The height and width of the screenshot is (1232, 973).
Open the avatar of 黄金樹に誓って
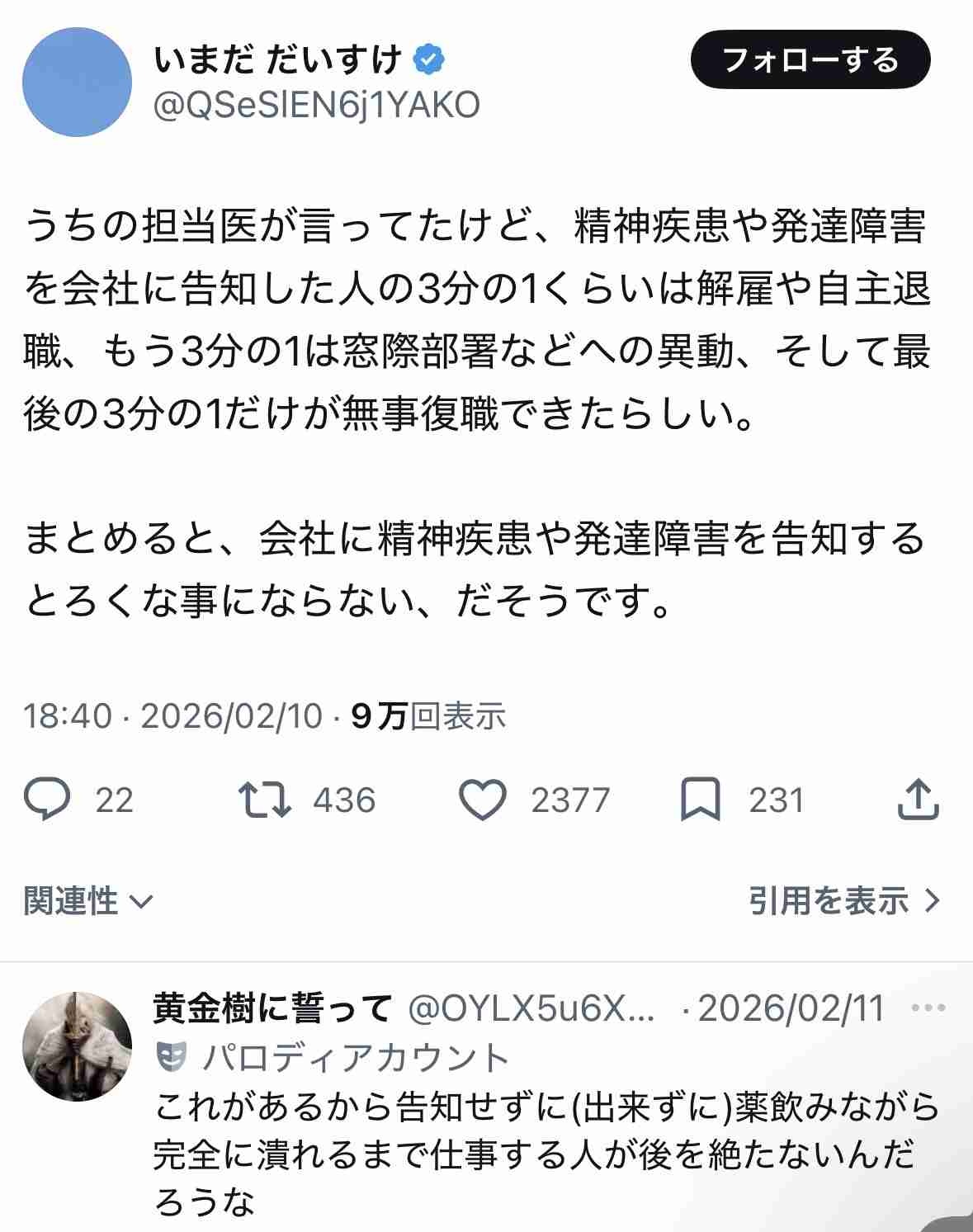pyautogui.click(x=77, y=1046)
